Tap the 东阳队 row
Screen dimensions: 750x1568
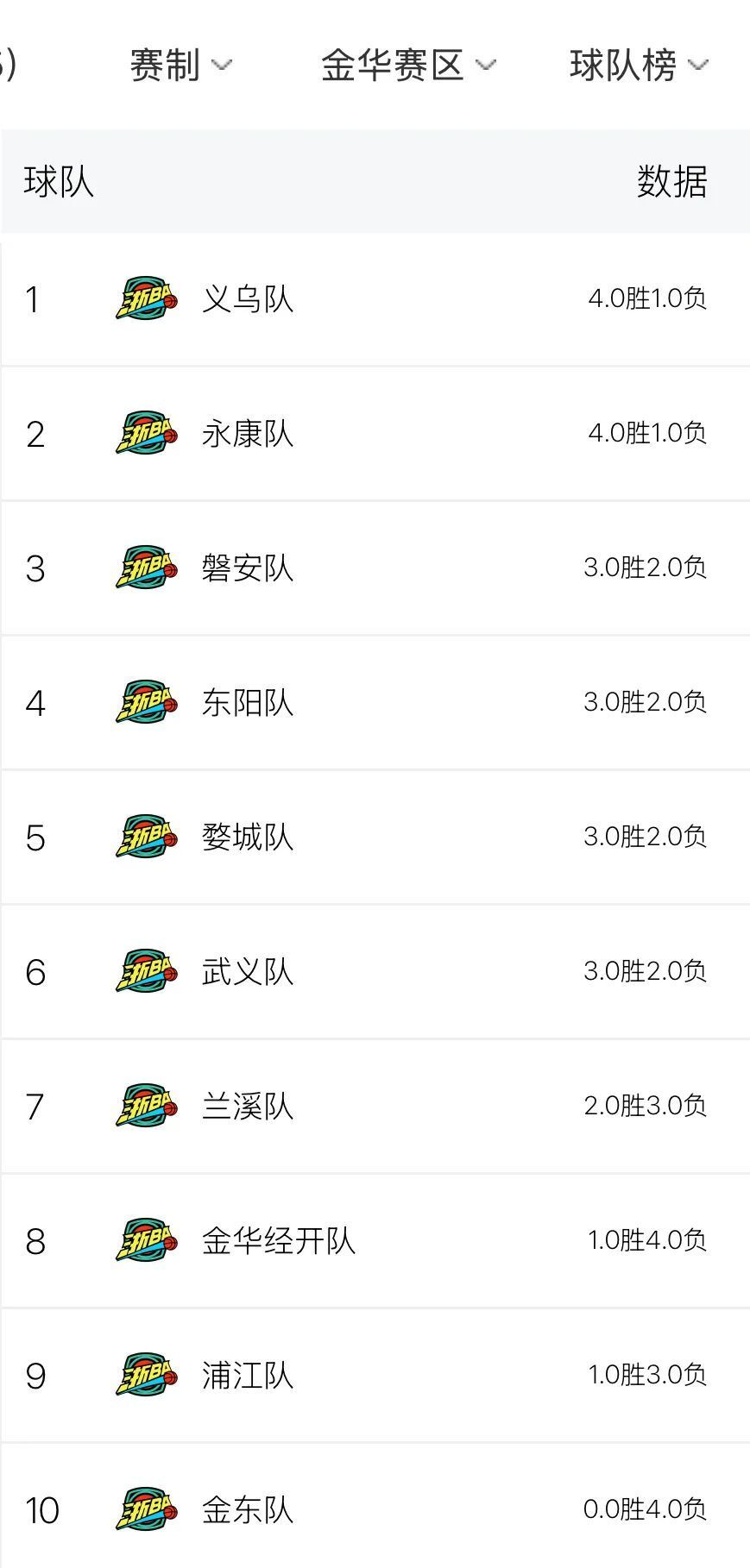pos(375,703)
